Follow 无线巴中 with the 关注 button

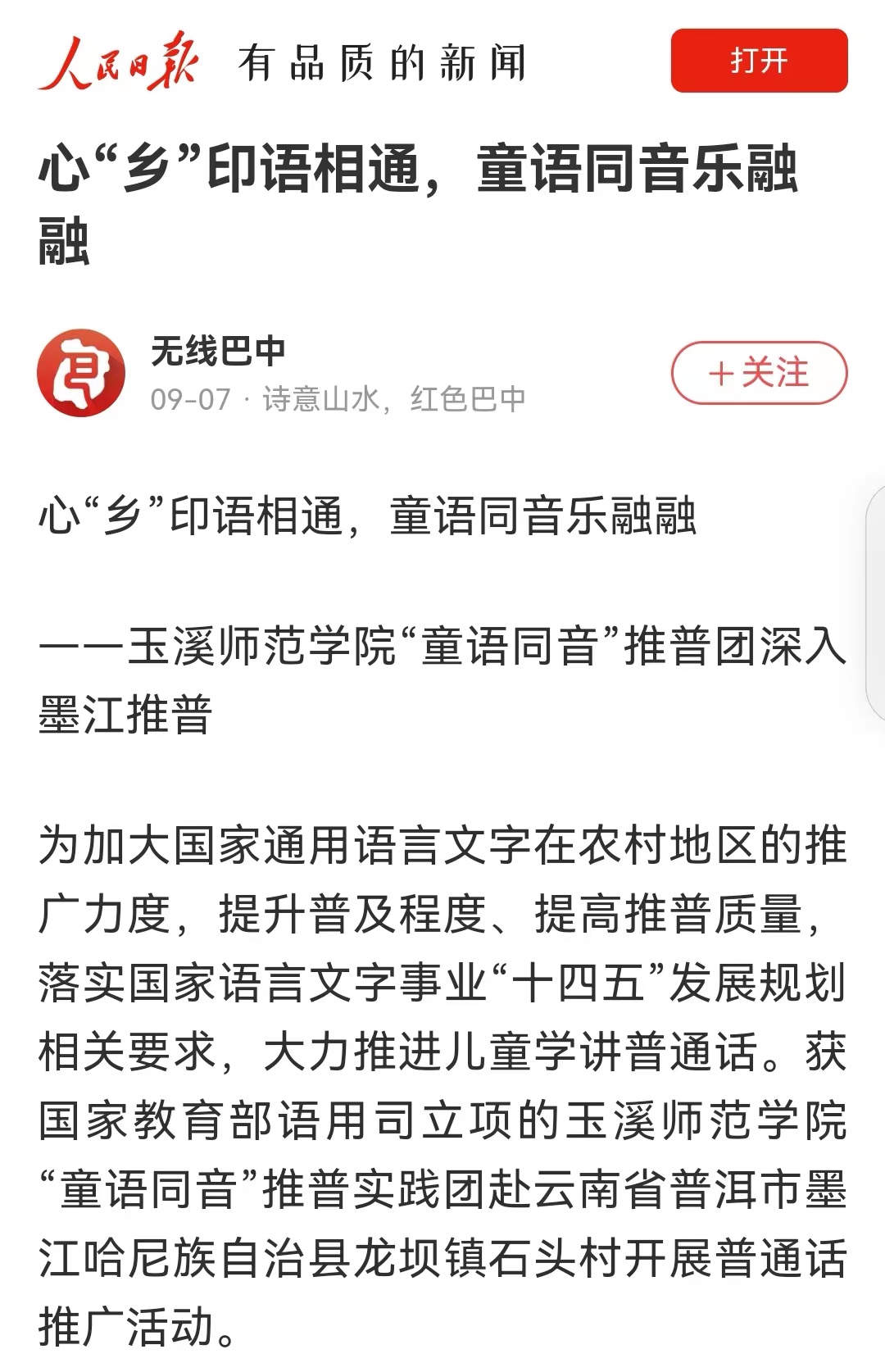pos(759,373)
